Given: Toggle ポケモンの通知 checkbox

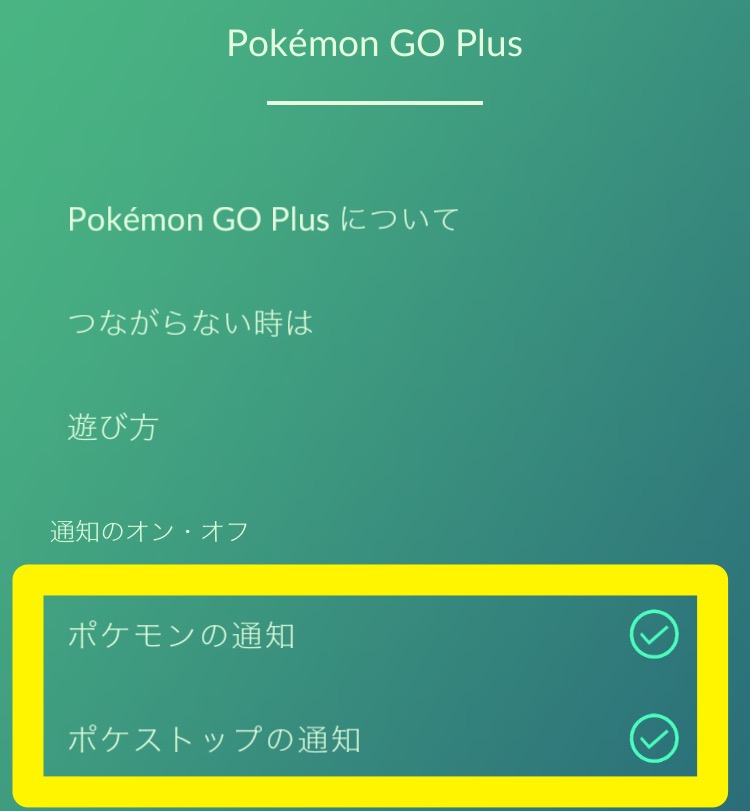Looking at the screenshot, I should point(654,634).
